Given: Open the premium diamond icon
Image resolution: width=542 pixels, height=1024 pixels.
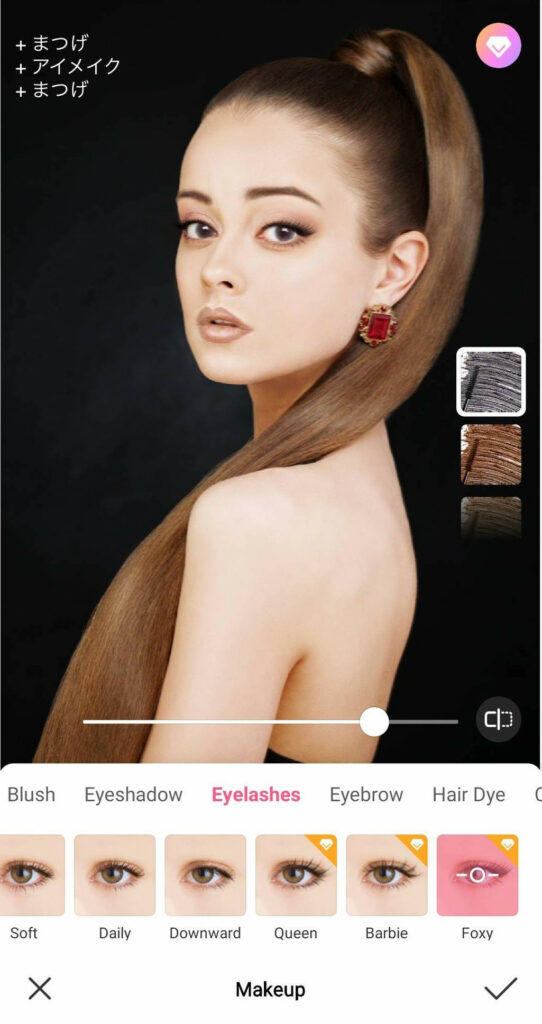Looking at the screenshot, I should (x=498, y=46).
